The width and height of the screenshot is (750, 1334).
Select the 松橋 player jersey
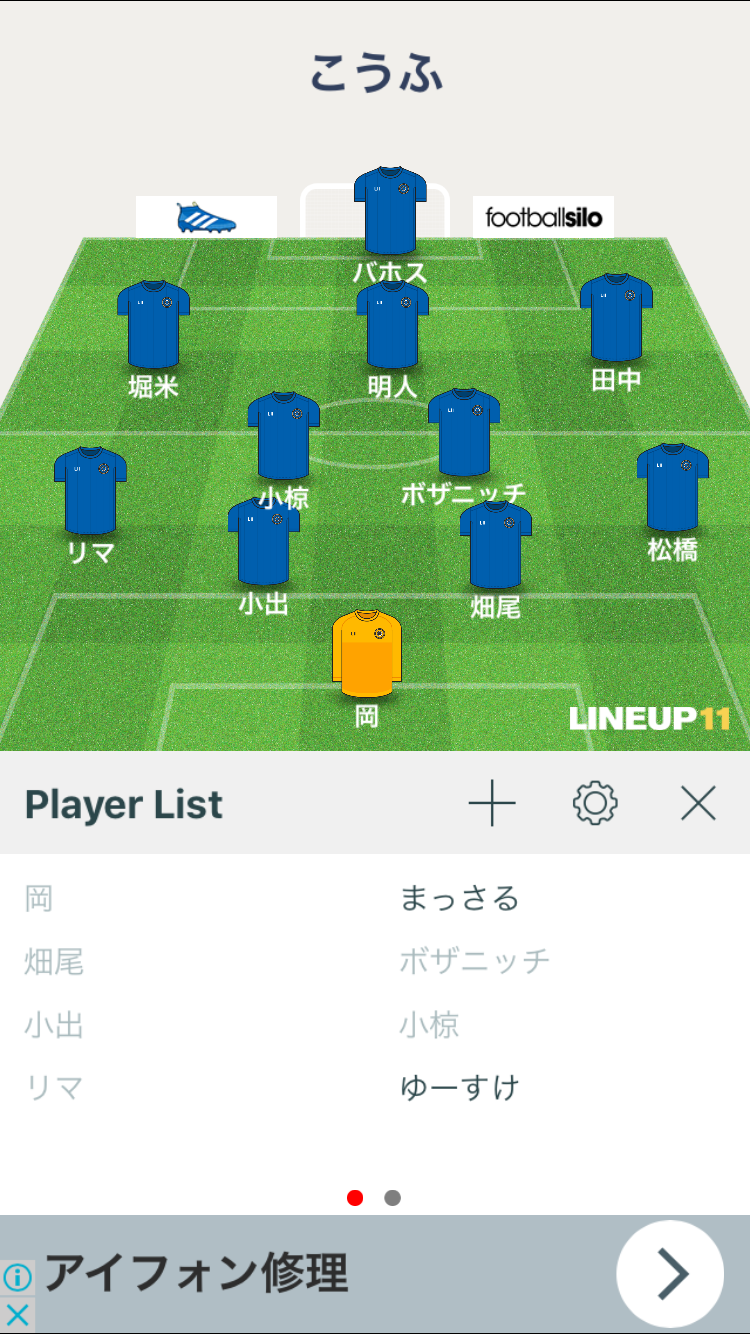(672, 488)
